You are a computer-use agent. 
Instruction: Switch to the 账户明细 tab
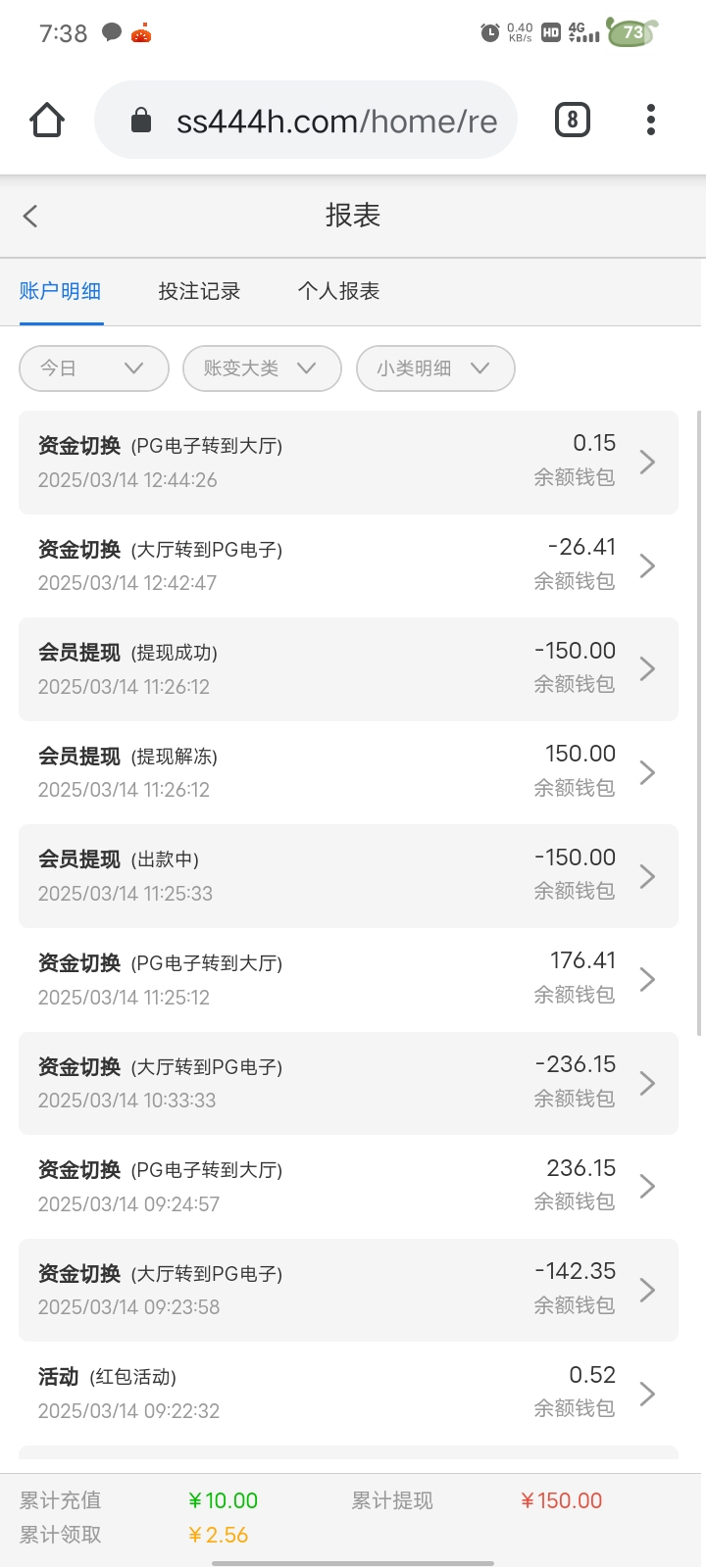[x=61, y=291]
